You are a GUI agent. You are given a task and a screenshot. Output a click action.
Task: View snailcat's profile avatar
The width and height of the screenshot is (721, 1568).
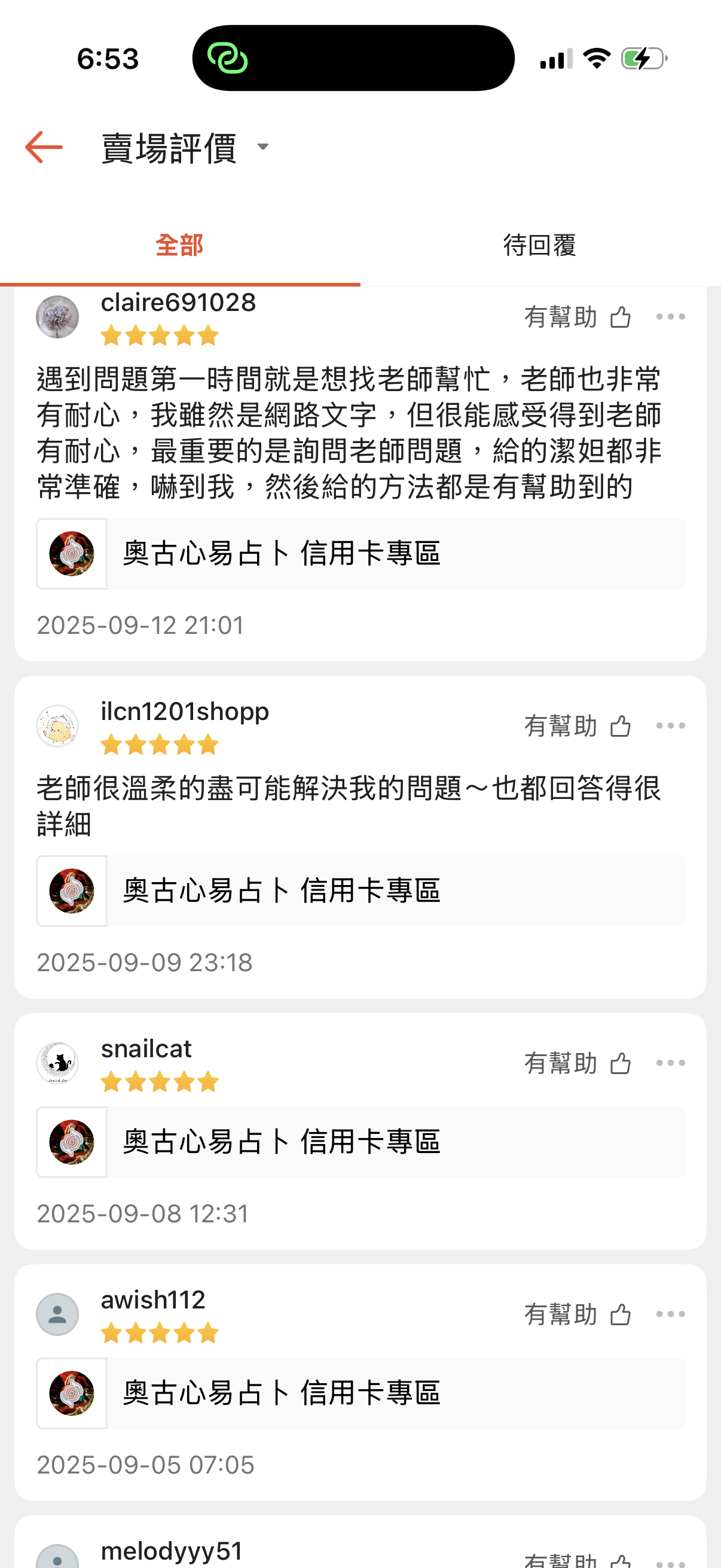click(x=58, y=1063)
